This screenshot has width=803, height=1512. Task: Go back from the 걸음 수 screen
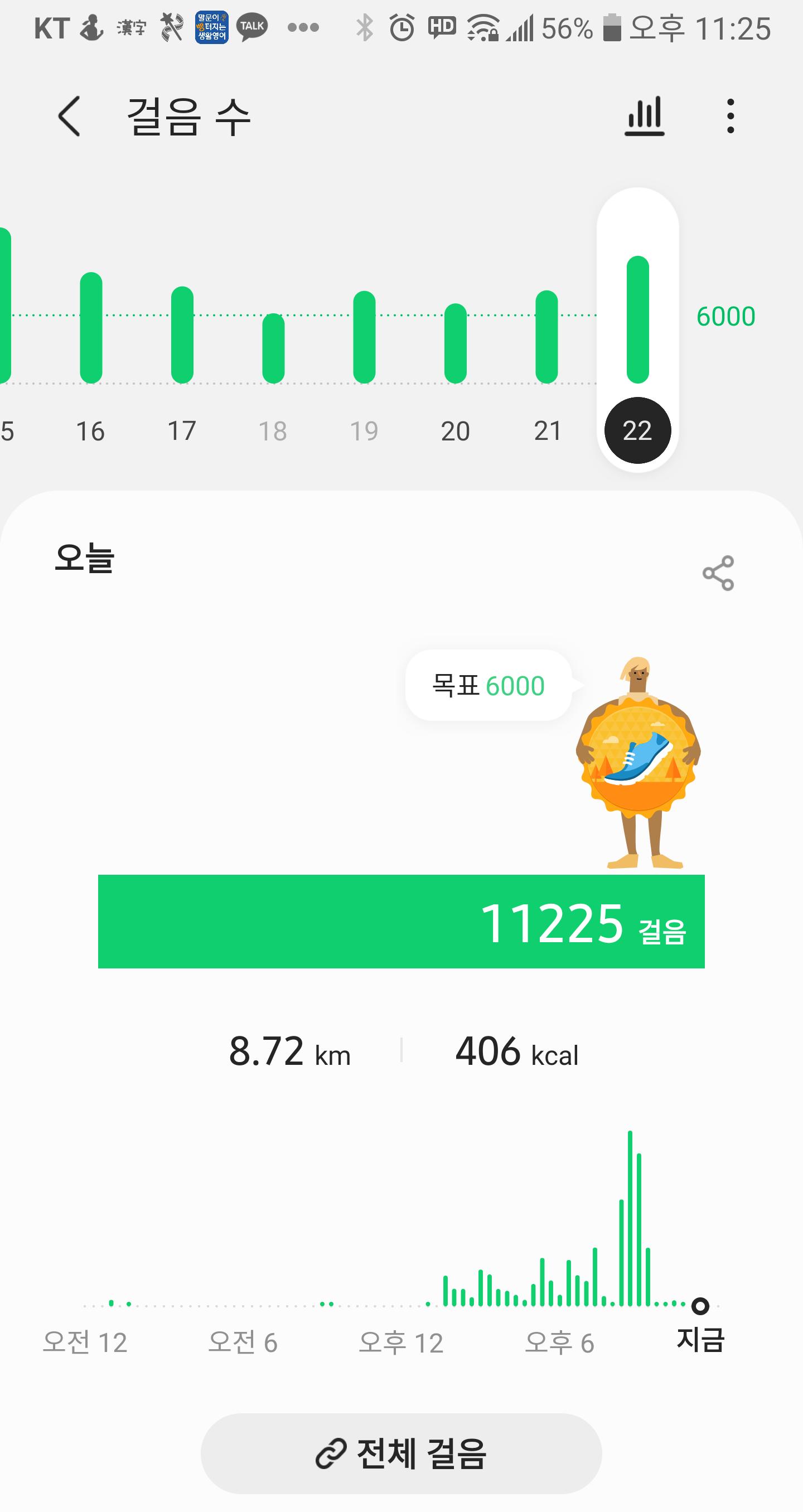click(x=69, y=116)
